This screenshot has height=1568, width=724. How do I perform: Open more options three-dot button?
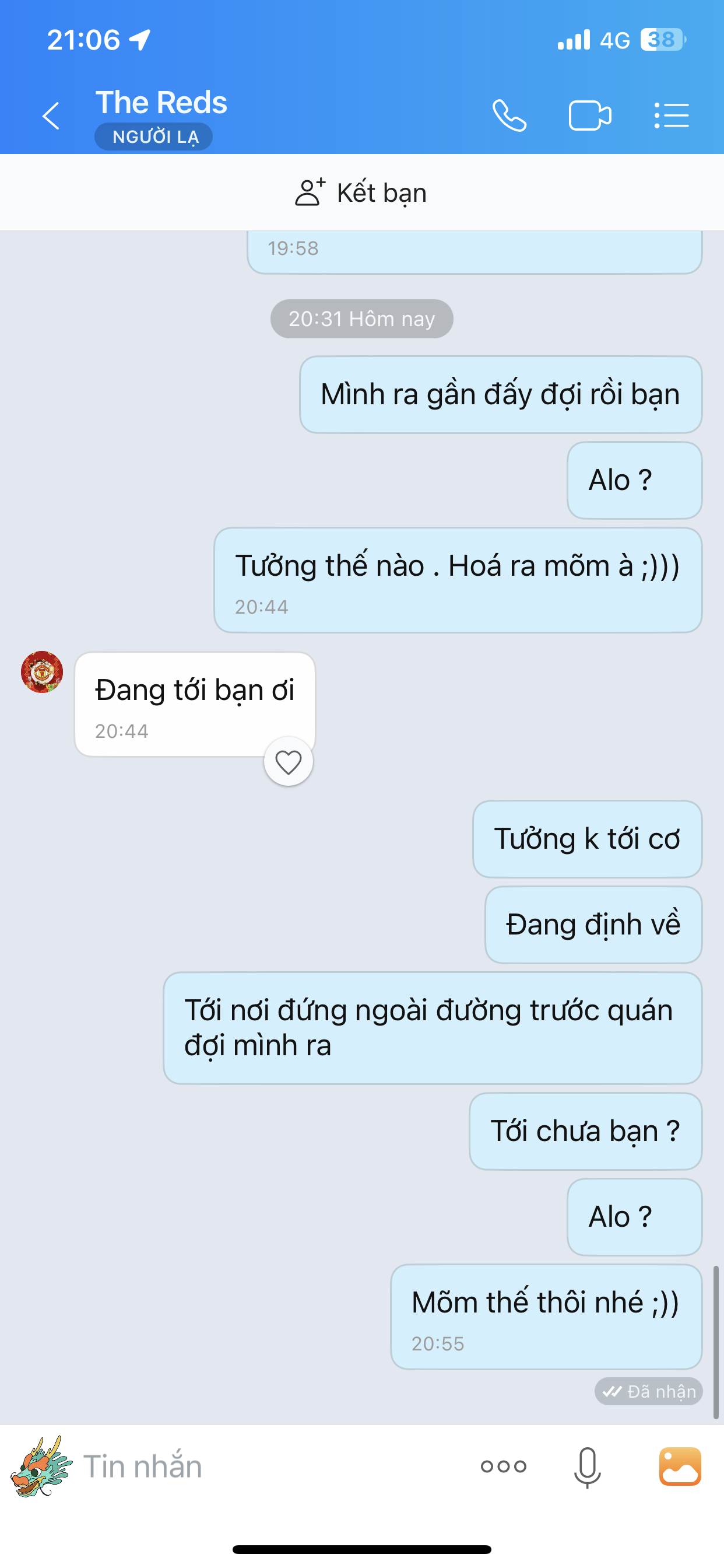tap(503, 1467)
